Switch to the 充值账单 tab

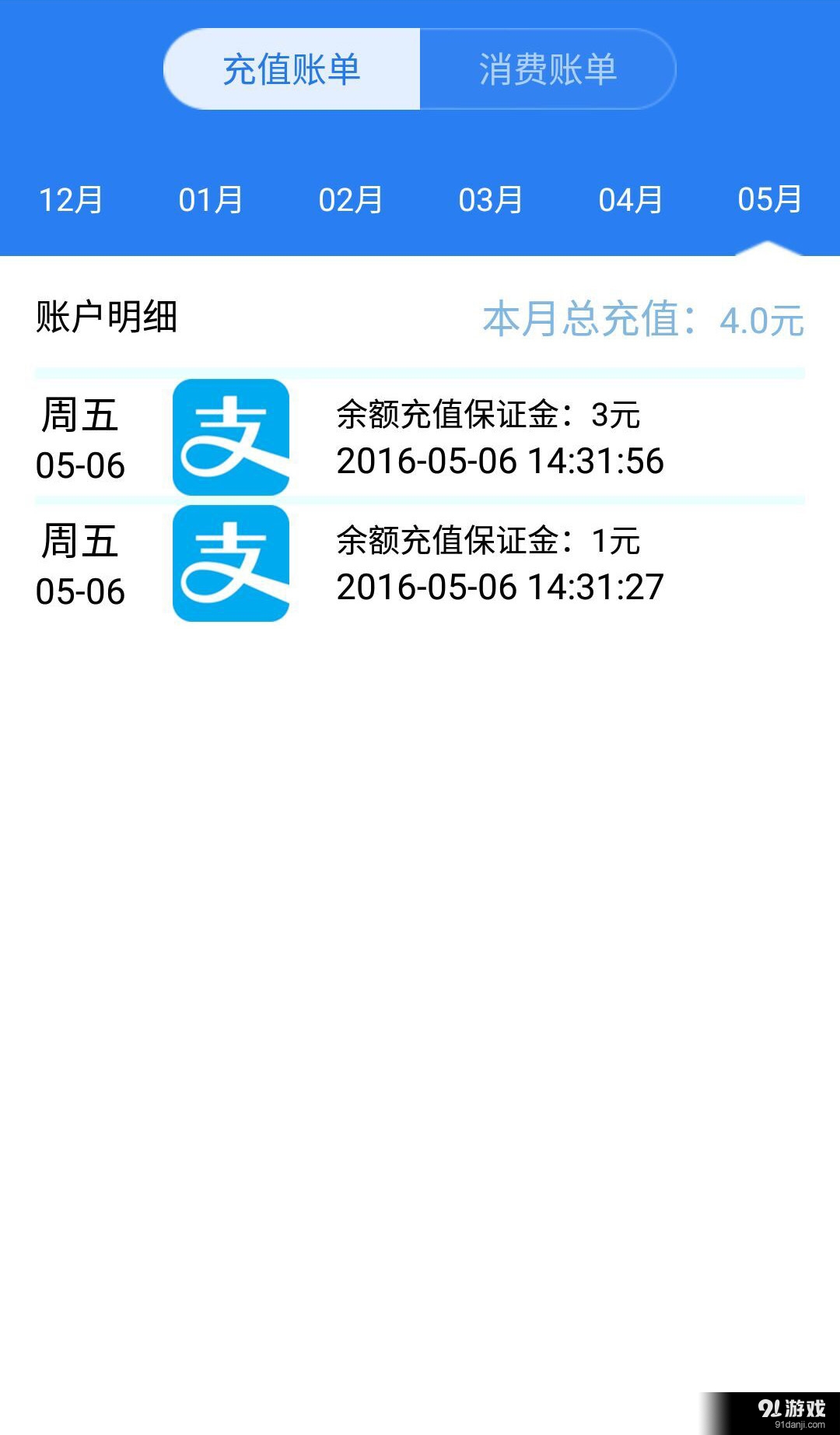292,69
